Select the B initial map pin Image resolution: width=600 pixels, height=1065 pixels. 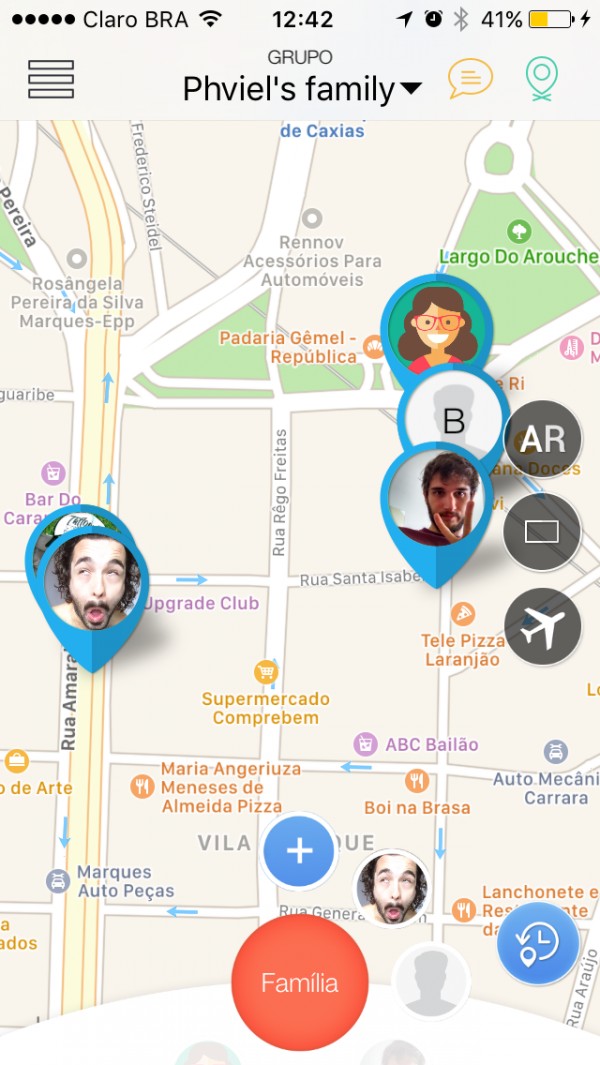454,417
